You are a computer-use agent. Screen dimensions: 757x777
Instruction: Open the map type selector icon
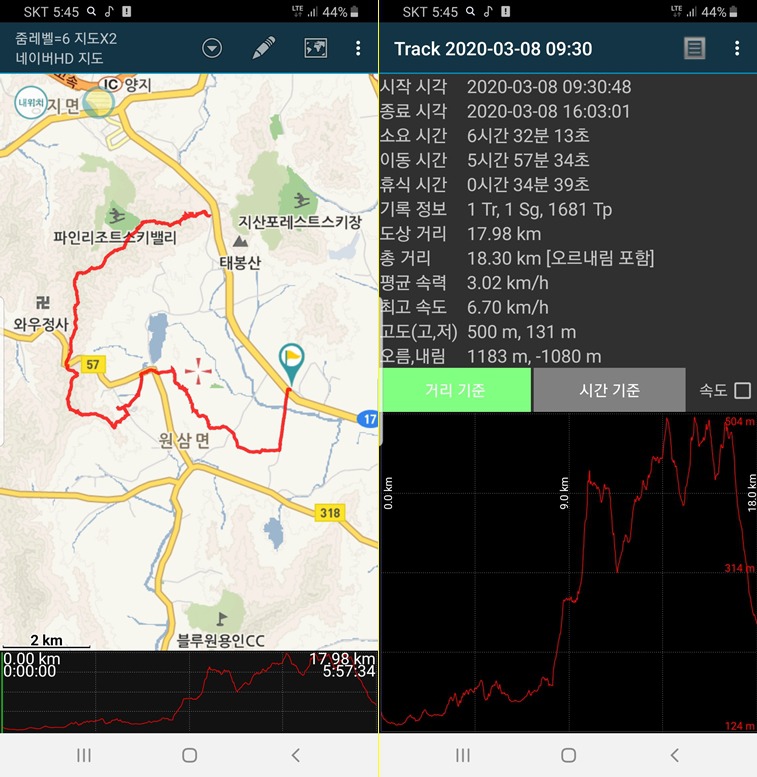pyautogui.click(x=315, y=48)
